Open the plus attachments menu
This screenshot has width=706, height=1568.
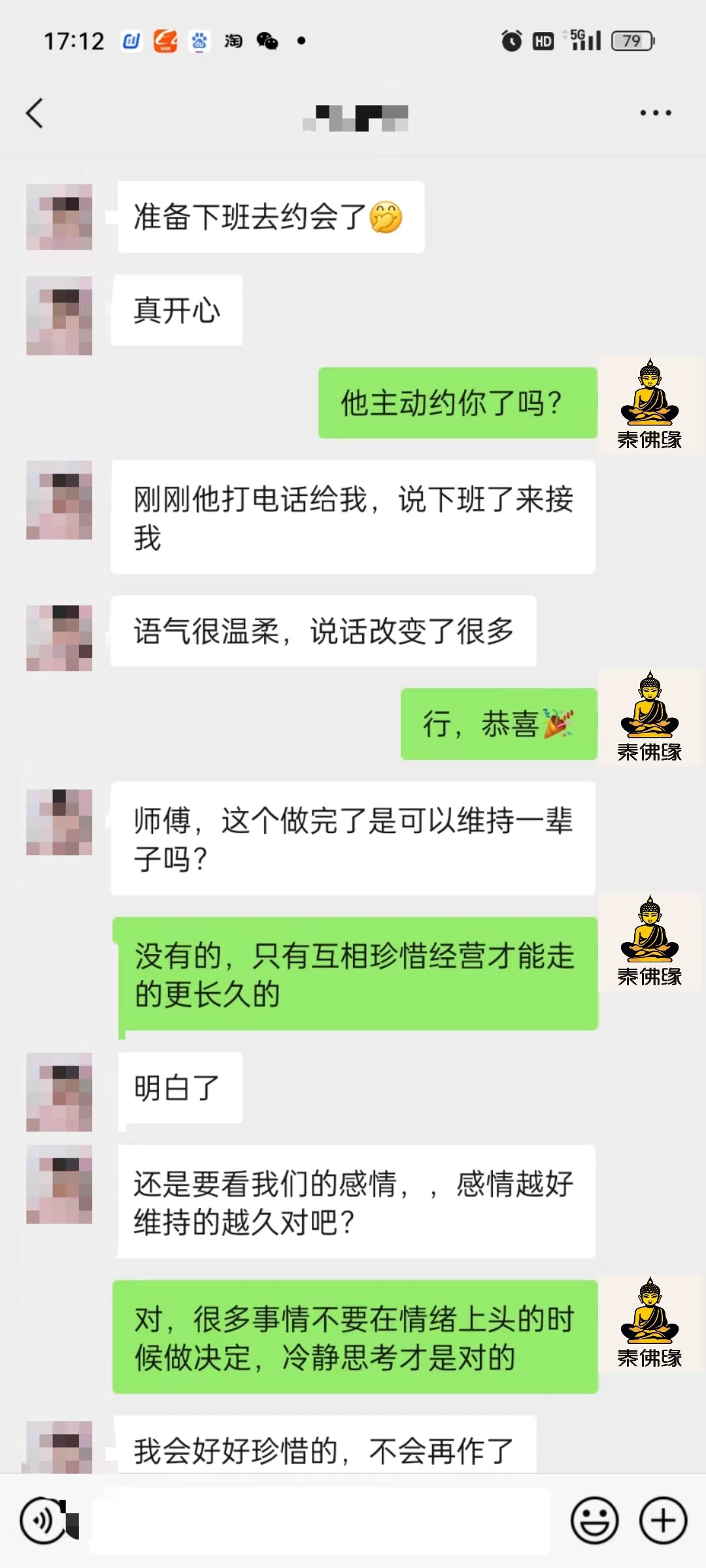pos(663,1520)
